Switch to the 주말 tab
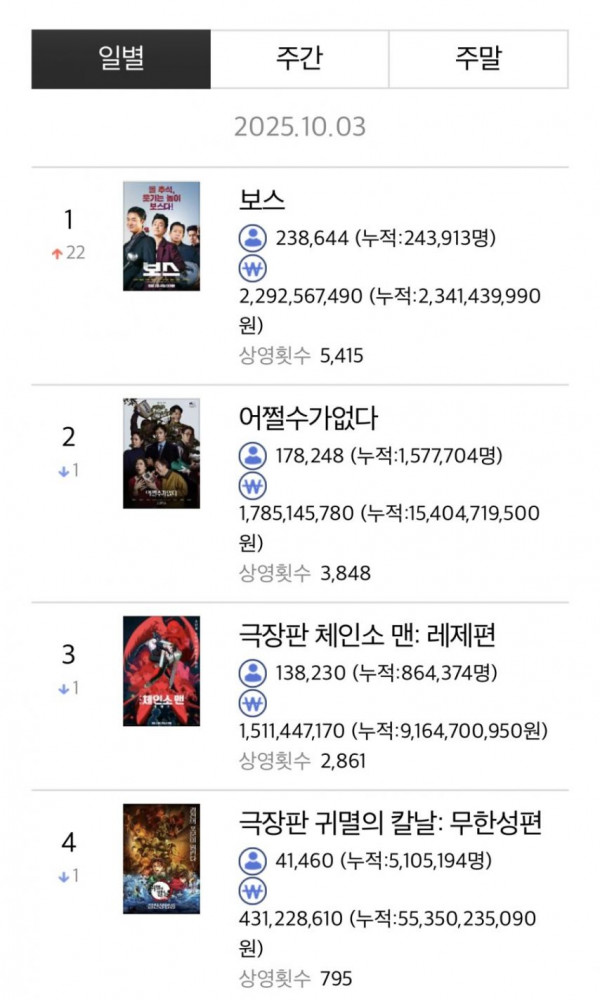Image resolution: width=600 pixels, height=1000 pixels. point(478,58)
